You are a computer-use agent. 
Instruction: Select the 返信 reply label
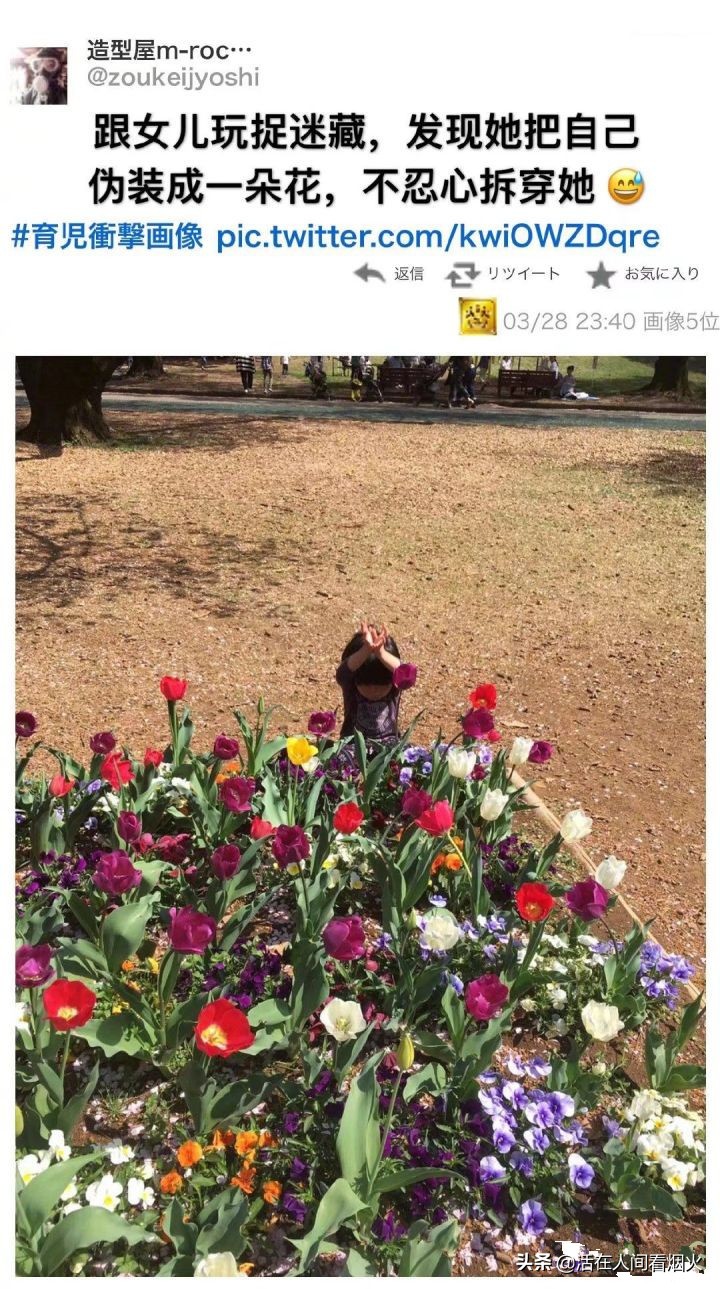[x=407, y=272]
